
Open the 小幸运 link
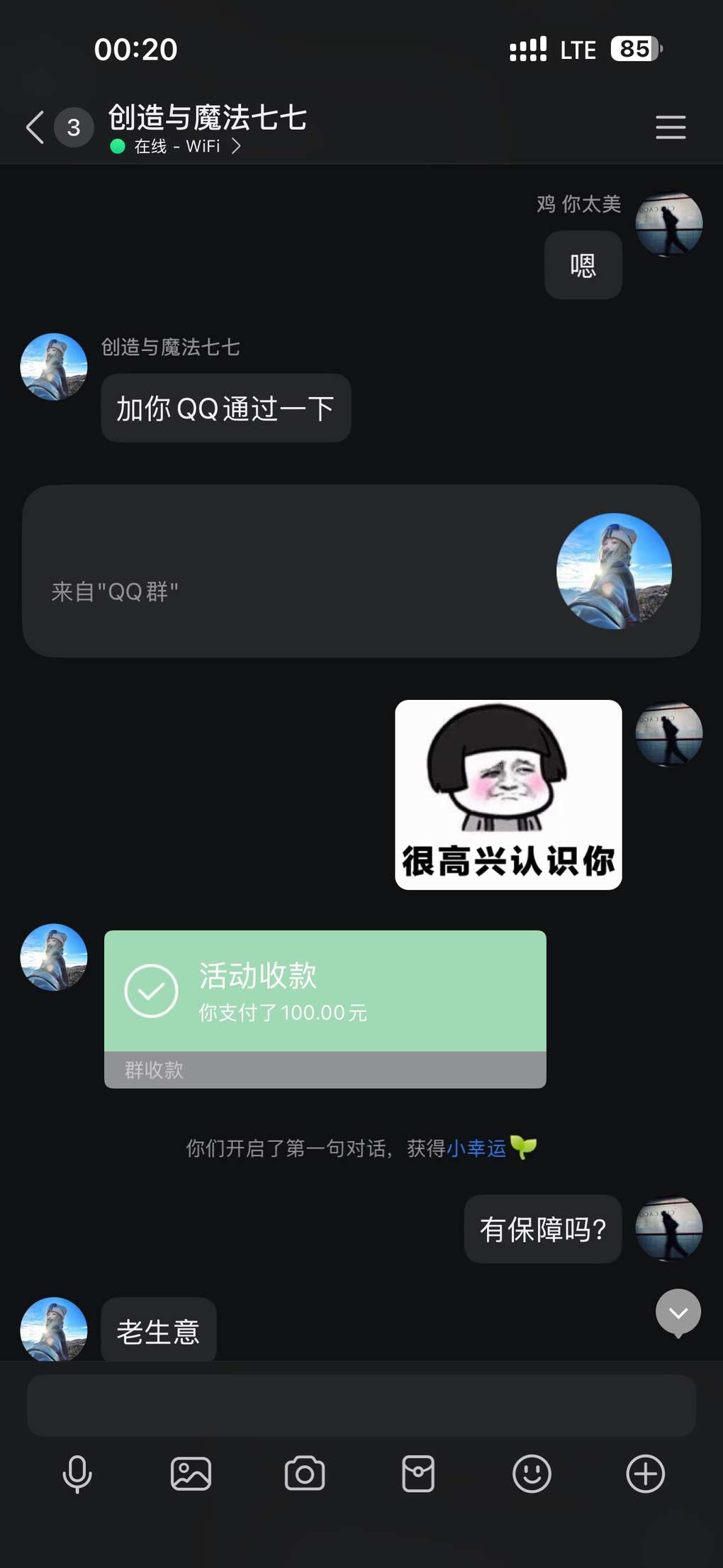click(476, 1148)
